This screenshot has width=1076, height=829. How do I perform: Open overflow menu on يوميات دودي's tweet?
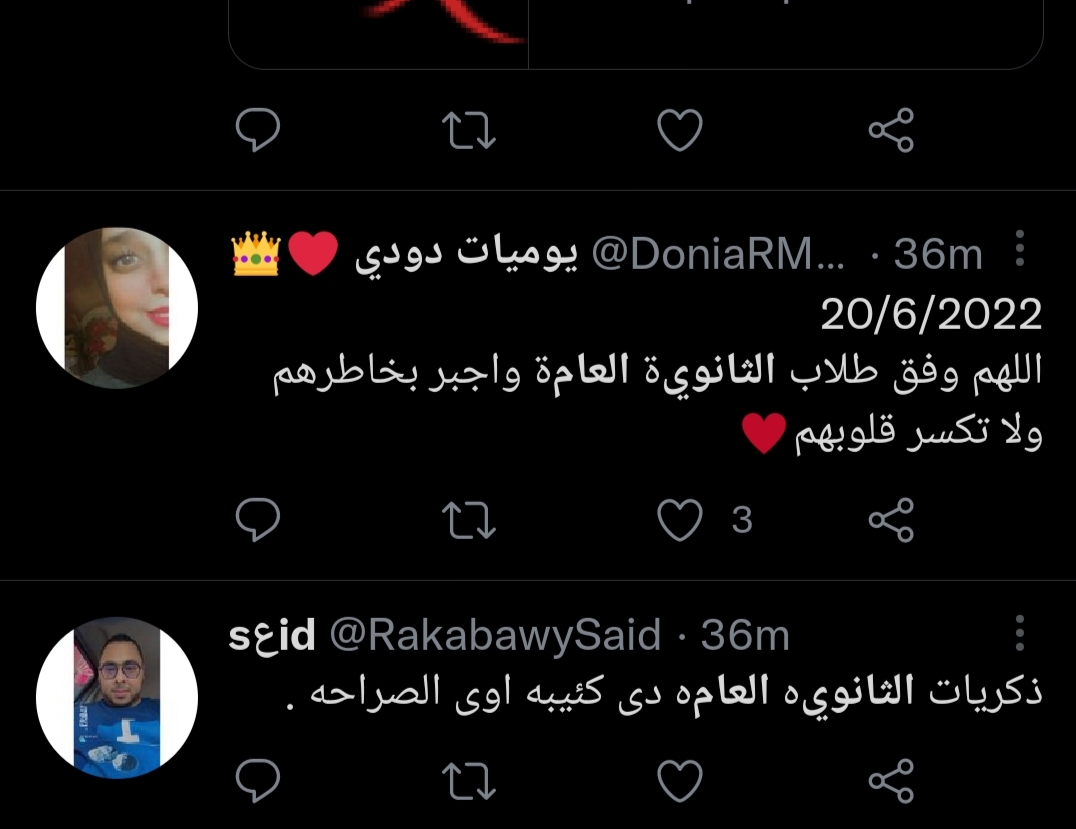1019,250
